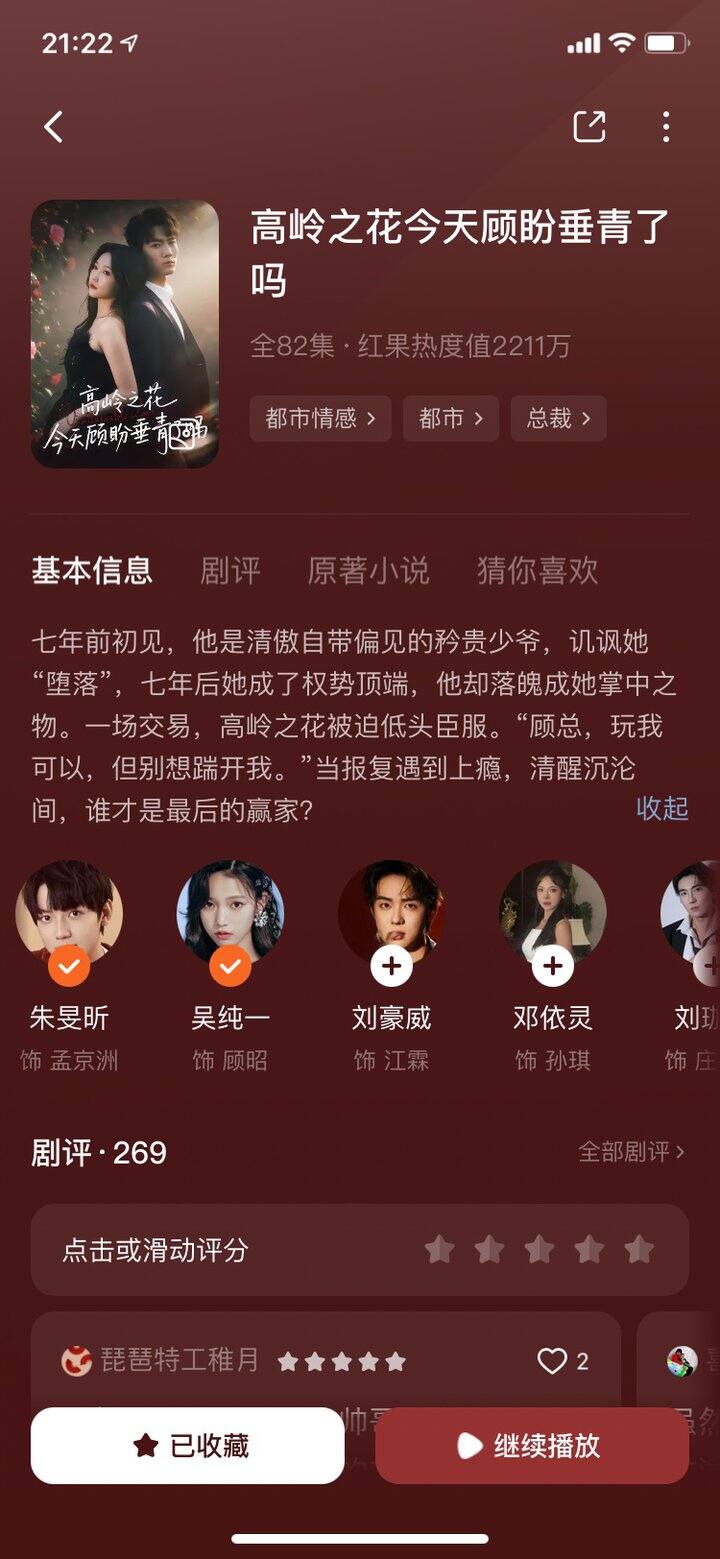Like the review by 琵琶特工稚月
Image resolution: width=720 pixels, height=1559 pixels.
click(x=553, y=1361)
